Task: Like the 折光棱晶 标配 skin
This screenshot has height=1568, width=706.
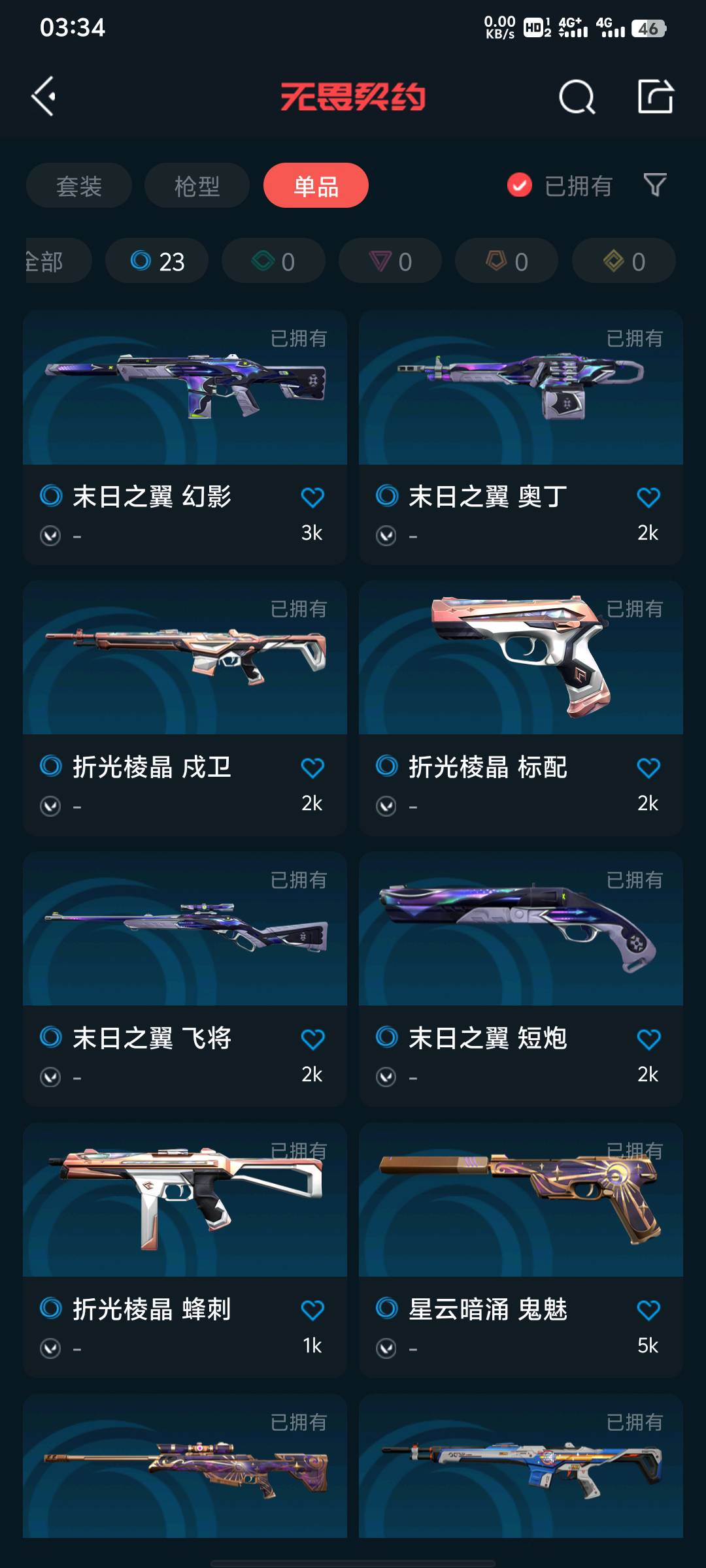Action: click(x=648, y=768)
